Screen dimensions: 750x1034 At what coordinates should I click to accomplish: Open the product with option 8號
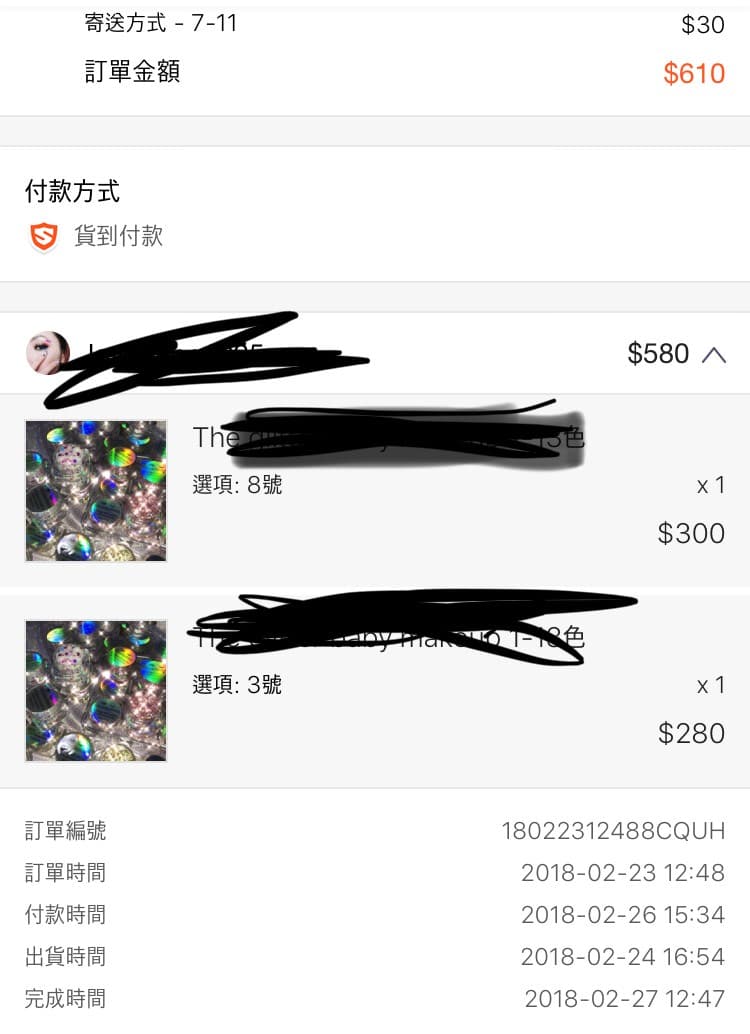point(96,491)
